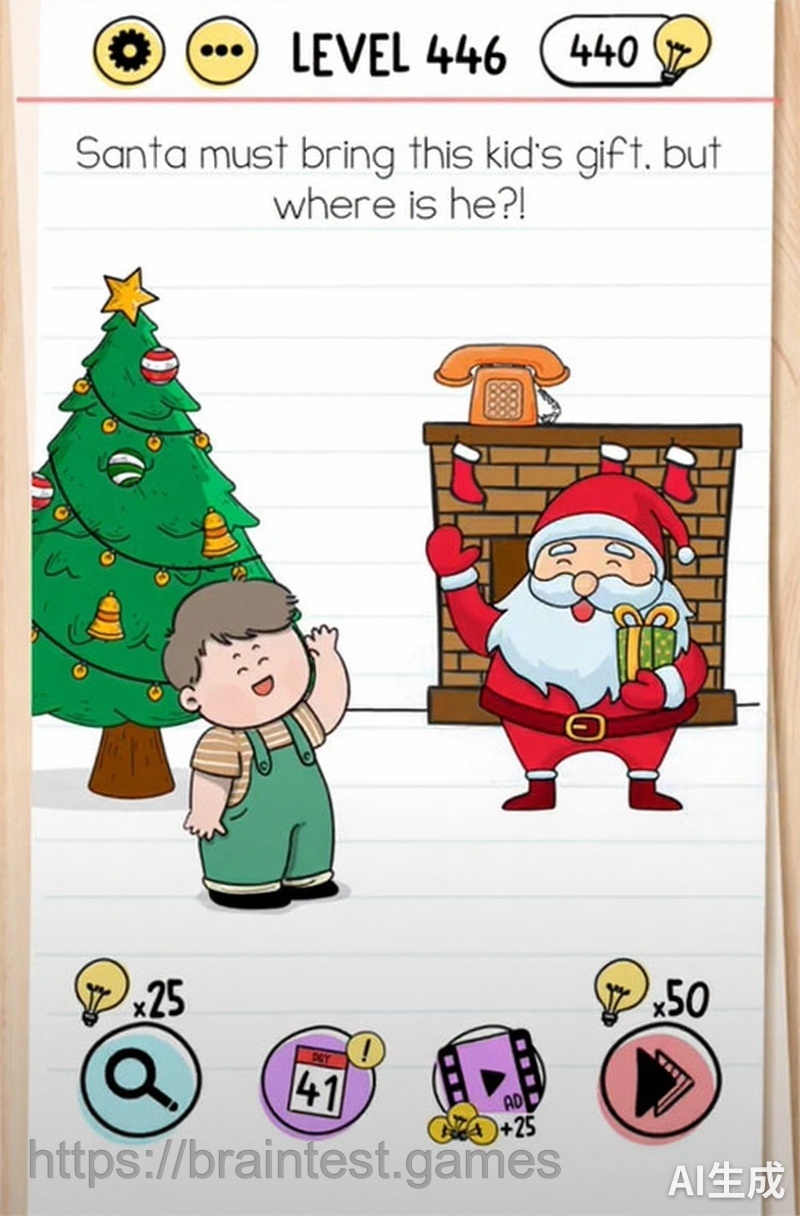Use the magnifier hint for 25 bulbs
The width and height of the screenshot is (800, 1216).
point(140,1080)
